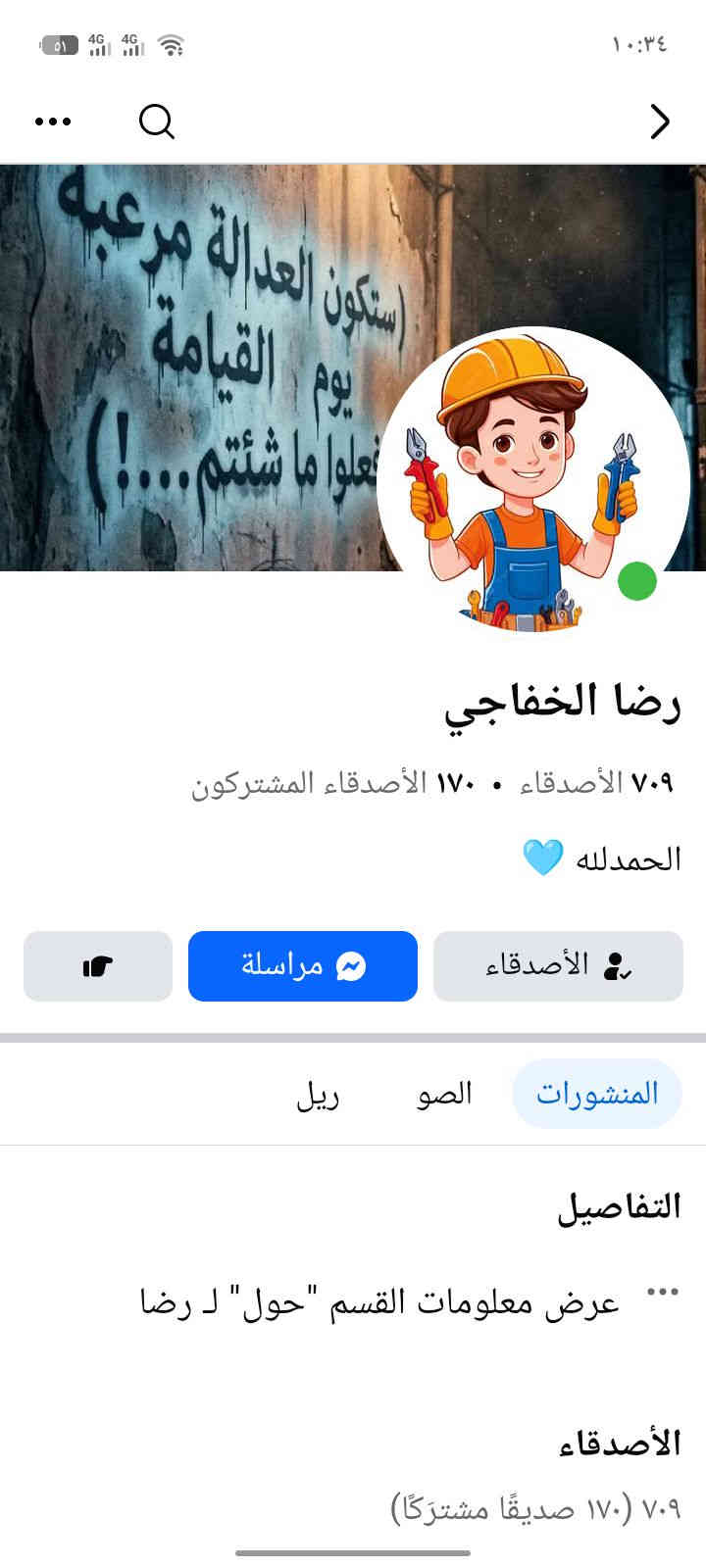View the profile picture
This screenshot has width=706, height=1568.
pos(532,480)
